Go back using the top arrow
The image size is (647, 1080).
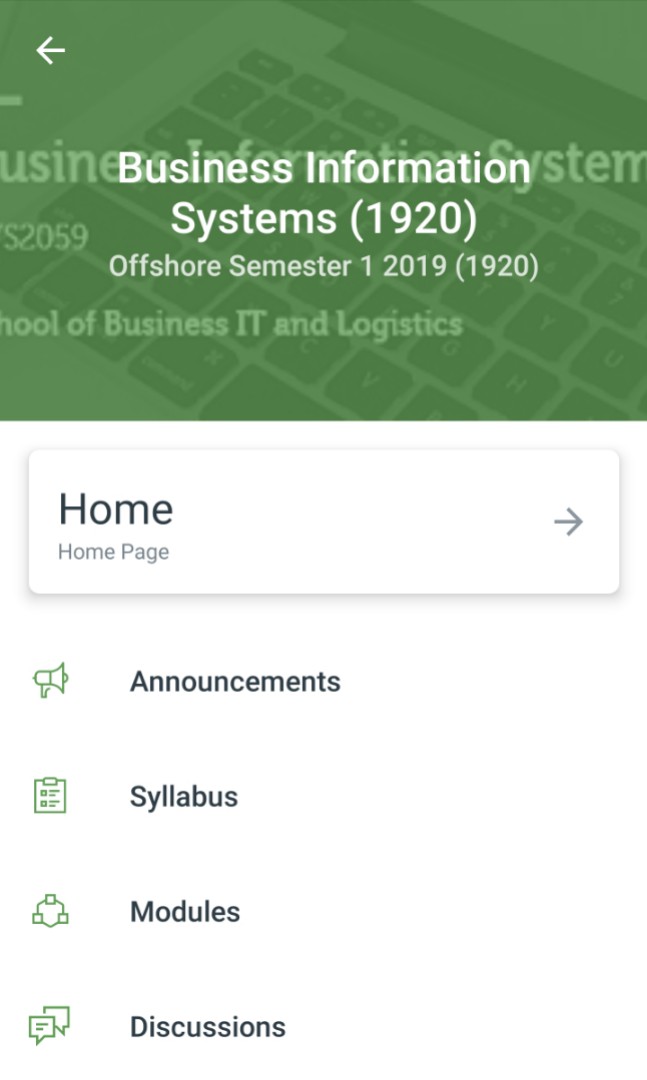coord(50,50)
